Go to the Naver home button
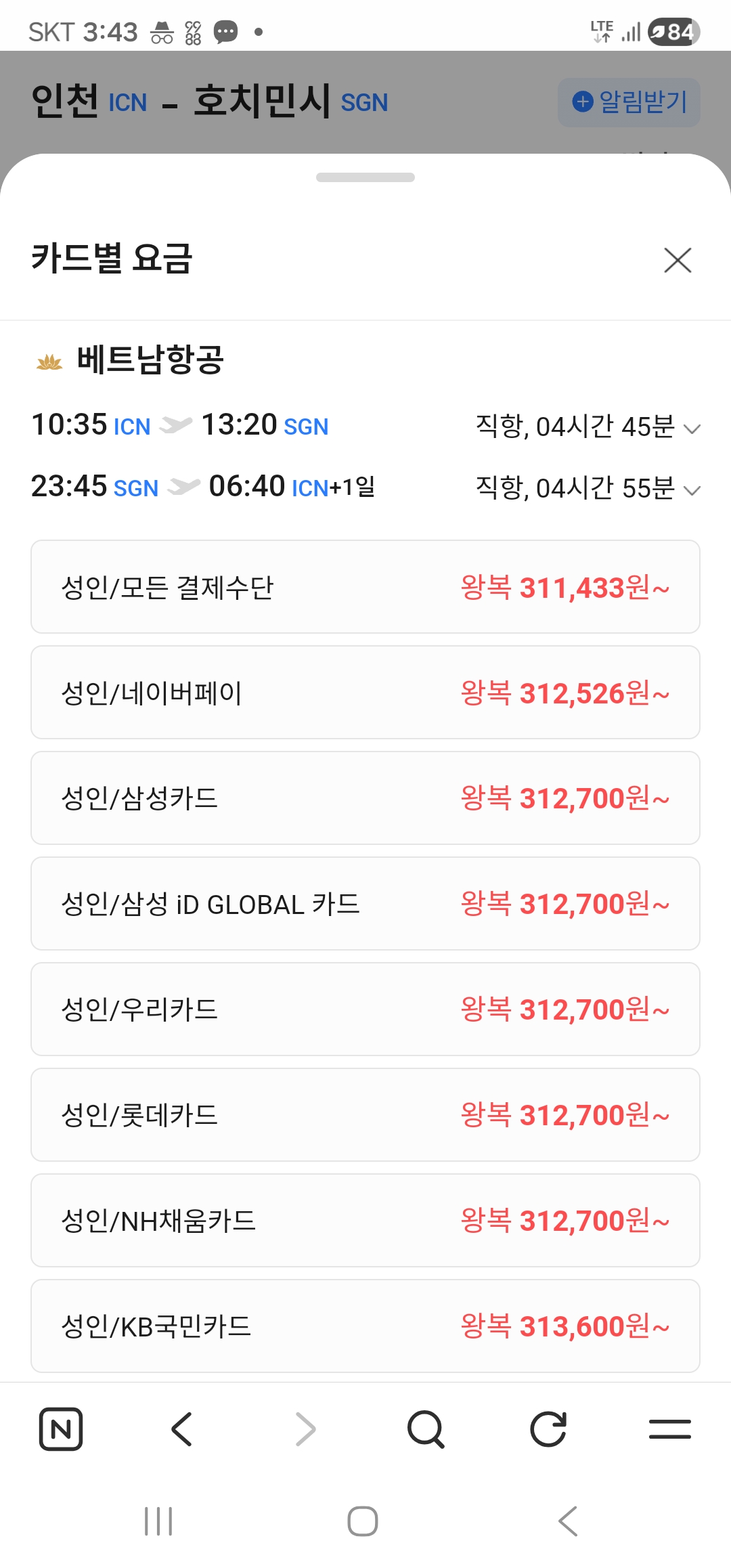Screen dimensions: 731x1568 point(61,1429)
